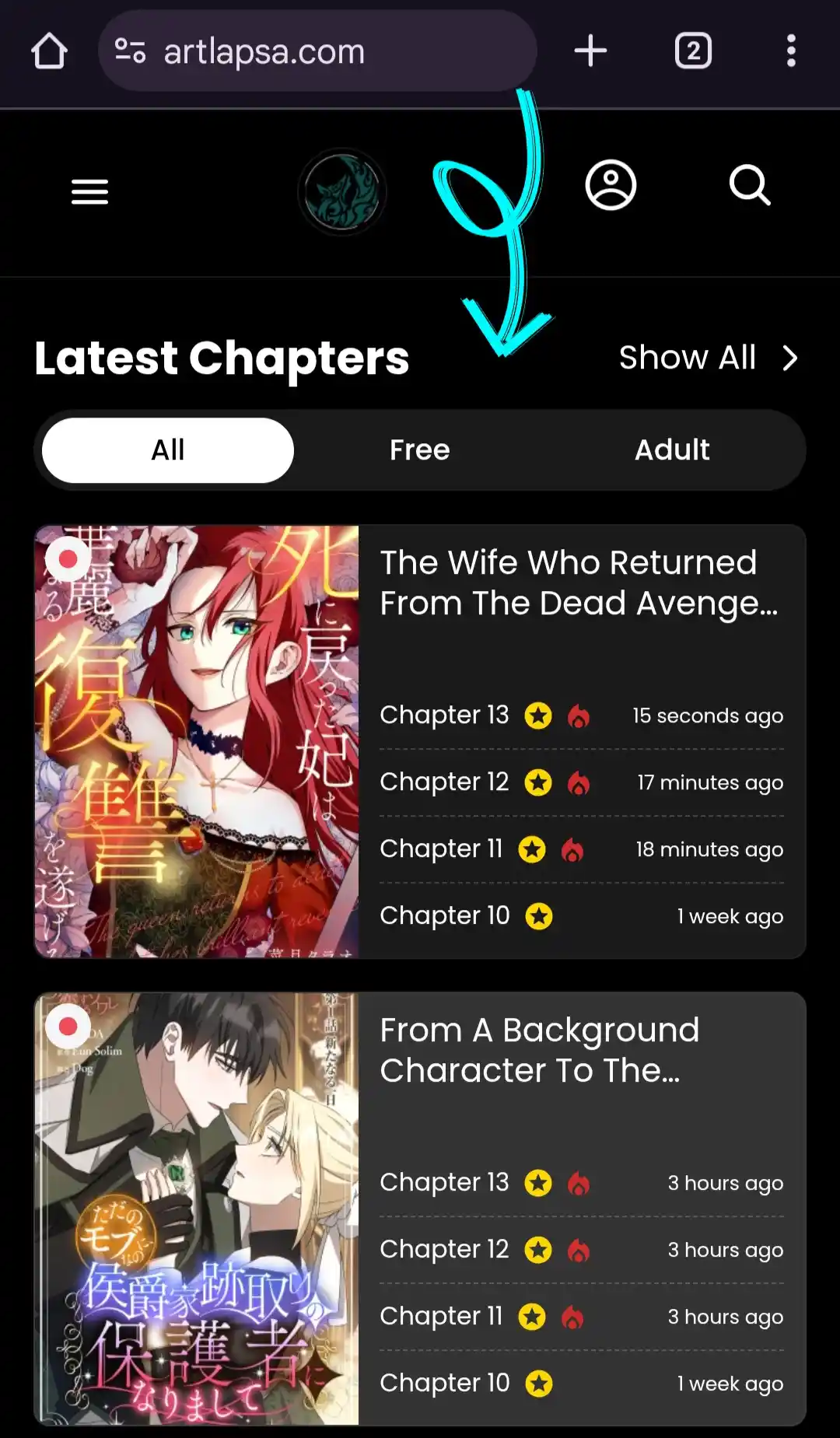Switch to the Adult tab

coord(672,450)
